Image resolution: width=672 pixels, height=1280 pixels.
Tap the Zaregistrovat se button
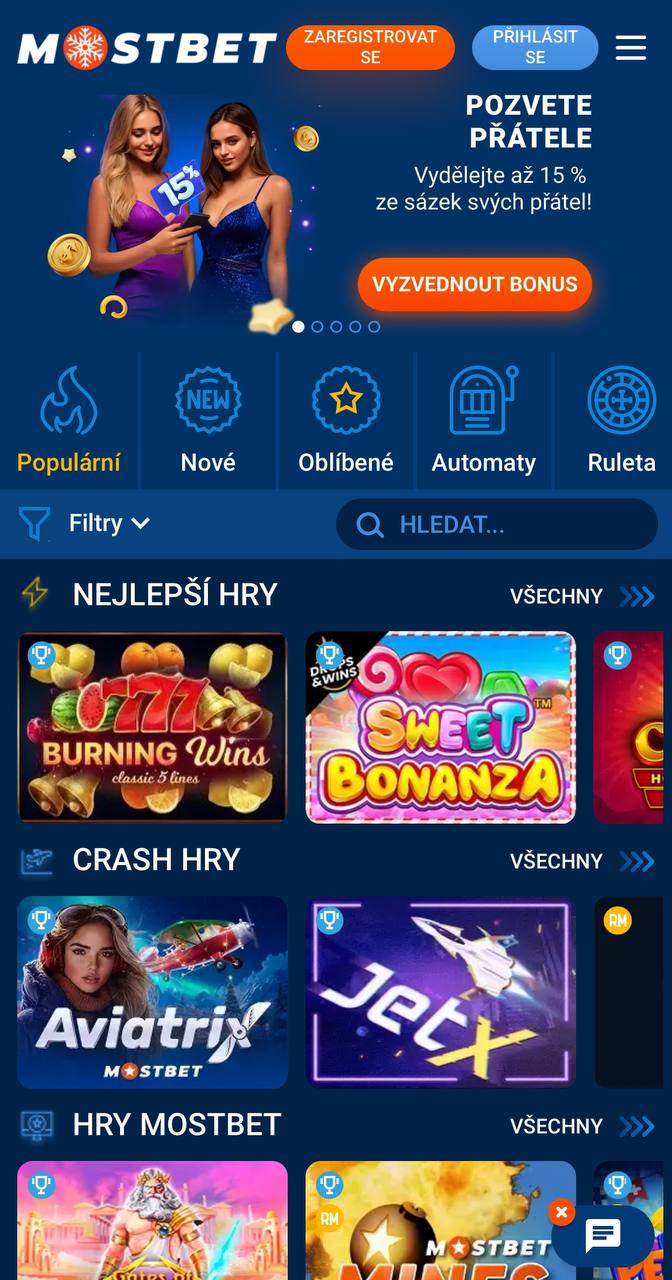370,47
